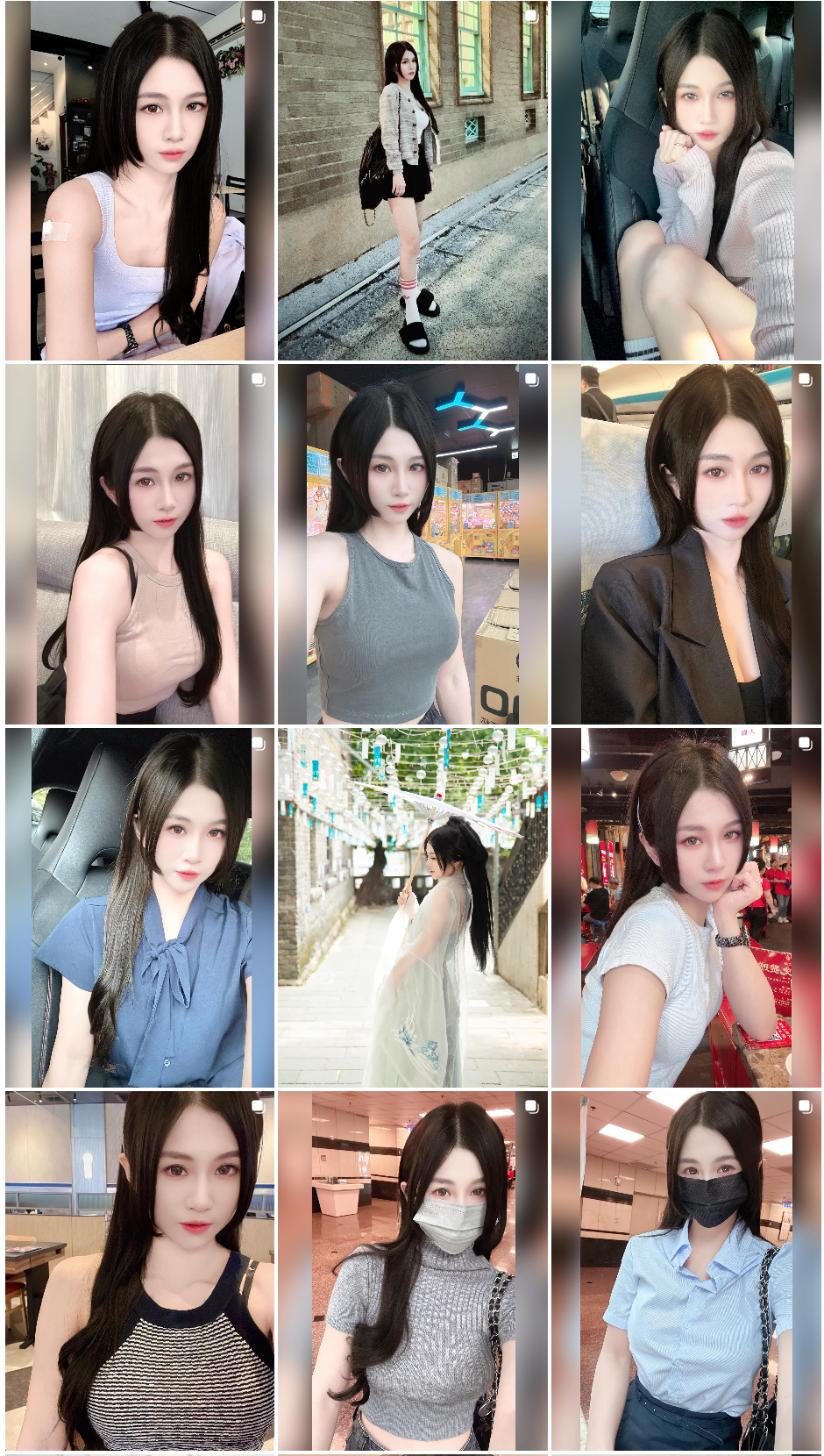The height and width of the screenshot is (1456, 824).
Task: Open the parasol and white dress post
Action: tap(412, 907)
